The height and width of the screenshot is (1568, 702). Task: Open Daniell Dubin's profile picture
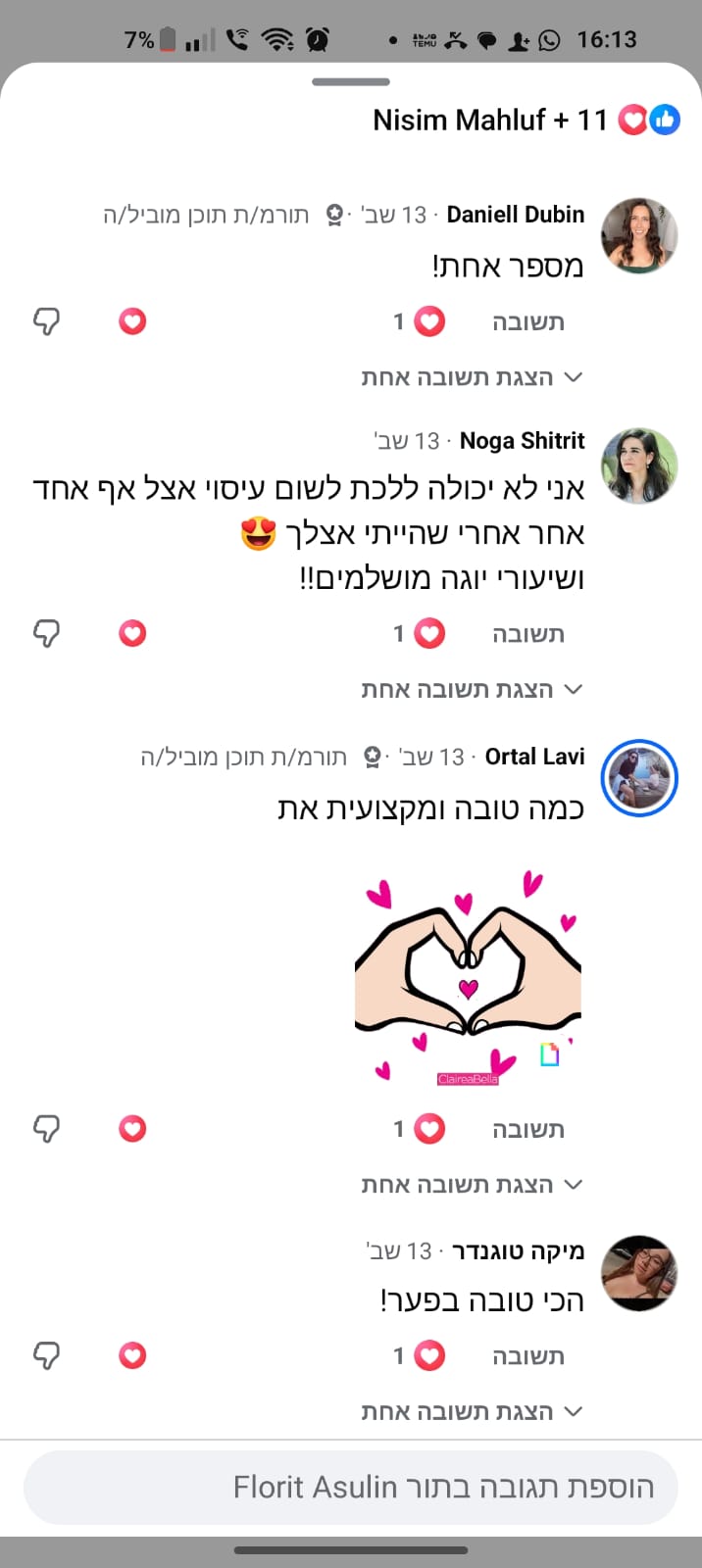coord(639,236)
